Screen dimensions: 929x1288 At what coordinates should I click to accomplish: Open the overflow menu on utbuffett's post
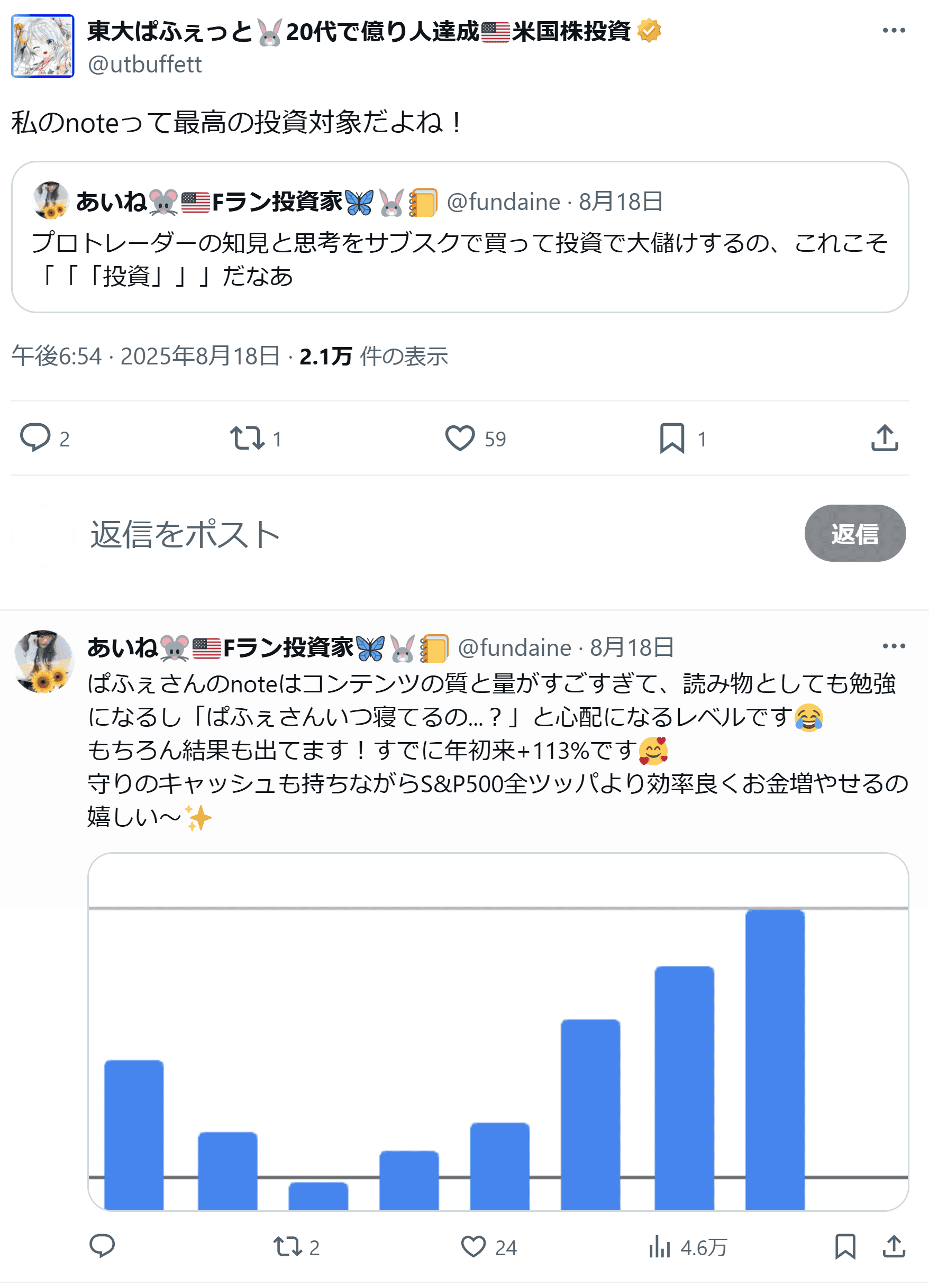coord(893,31)
